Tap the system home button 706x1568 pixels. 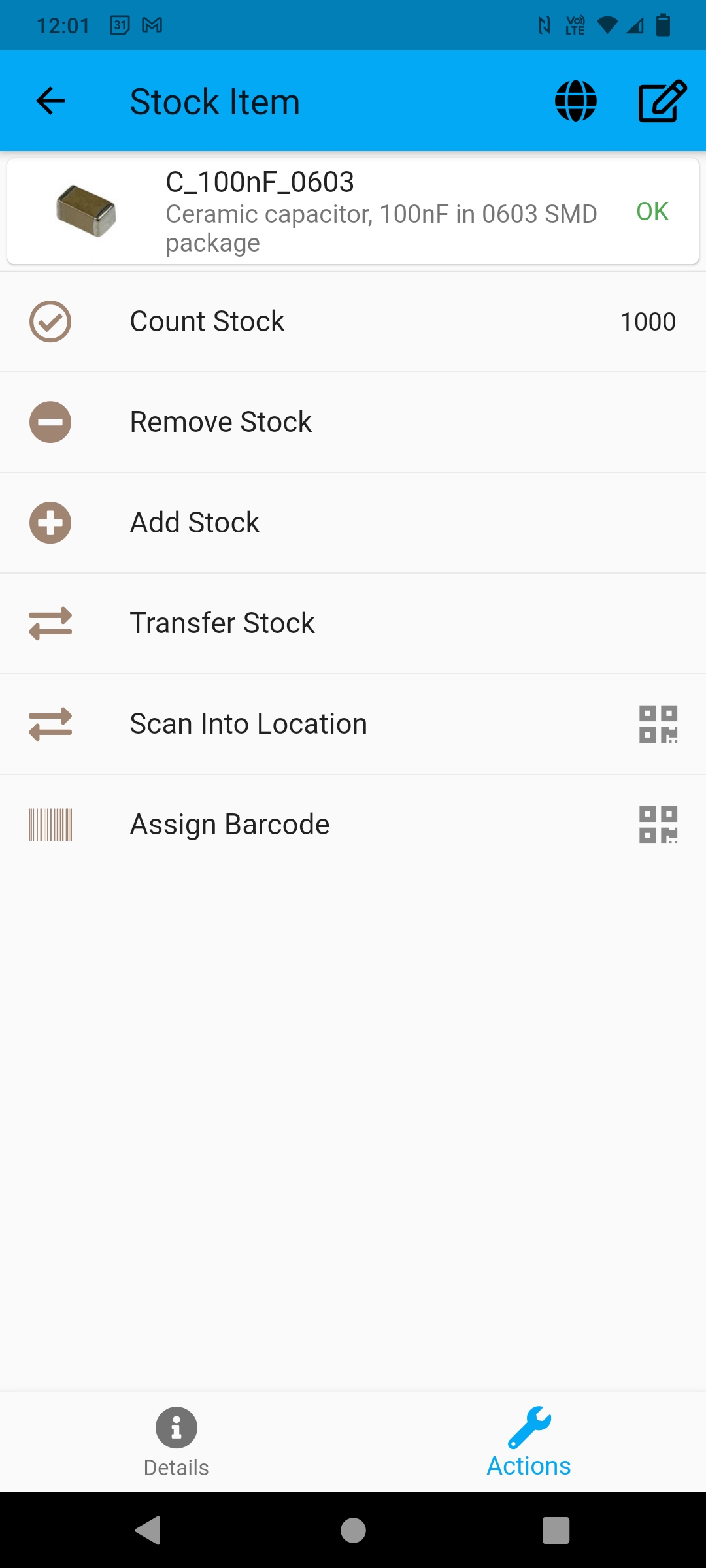(353, 1530)
